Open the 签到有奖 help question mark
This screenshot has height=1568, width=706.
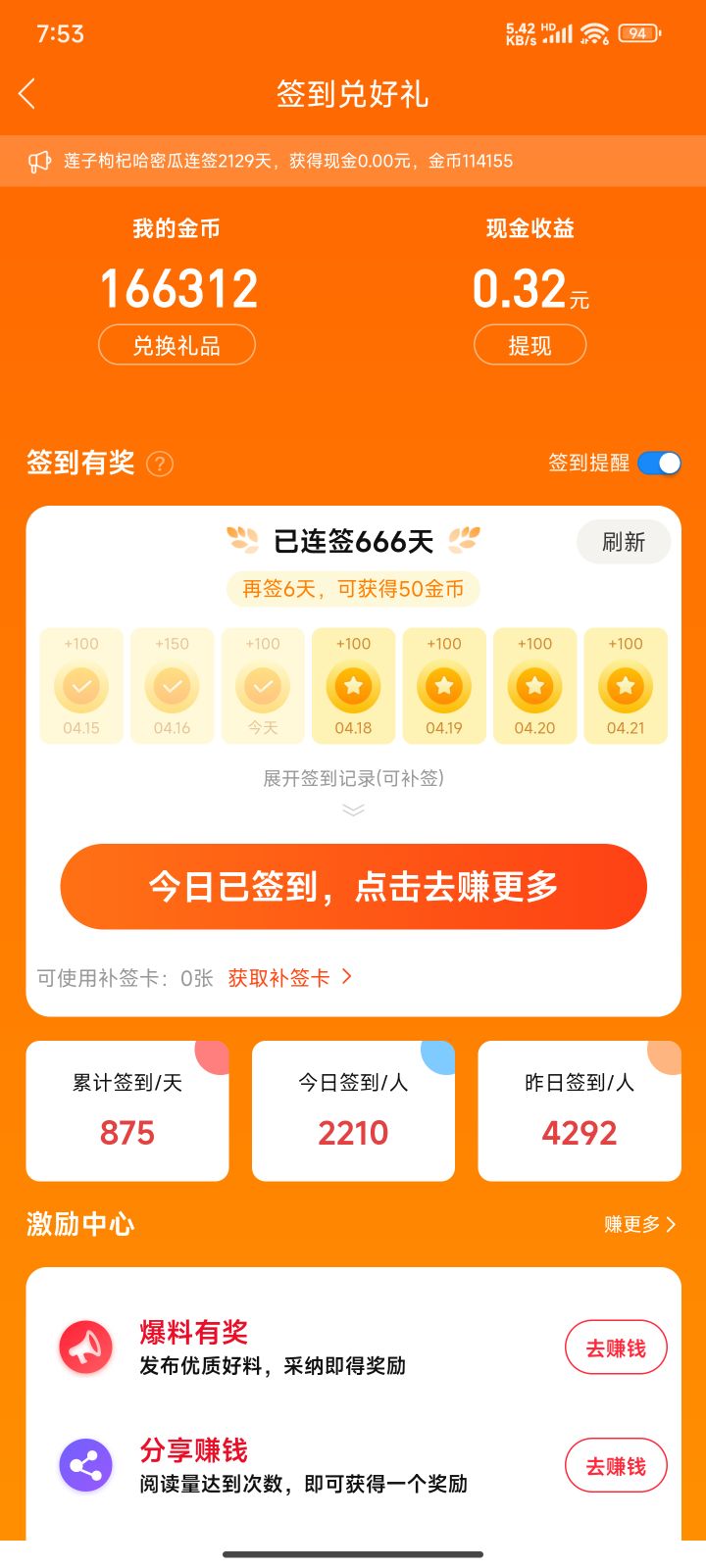tap(160, 464)
